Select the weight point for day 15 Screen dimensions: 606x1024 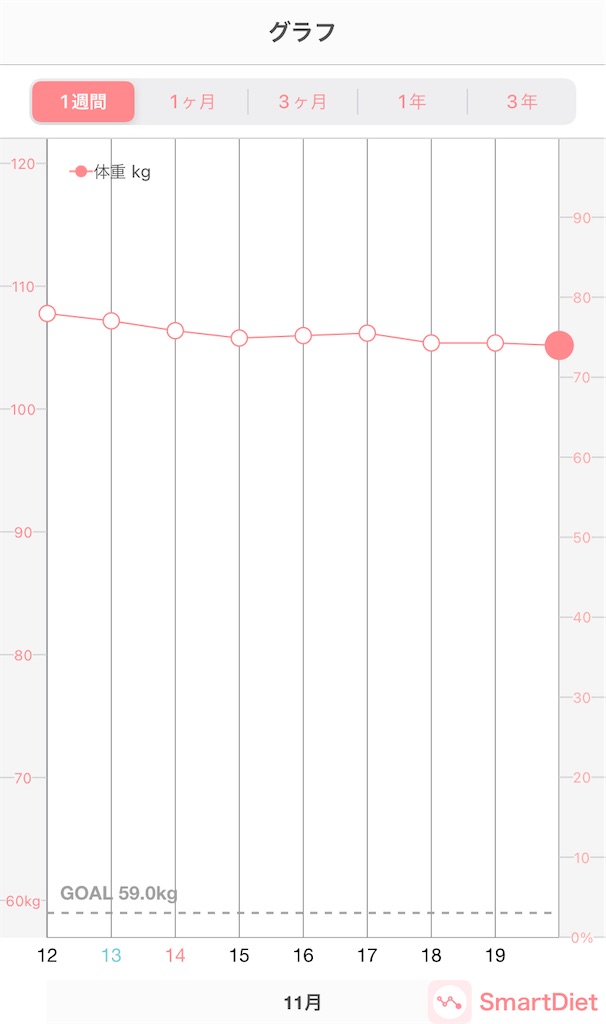point(239,338)
